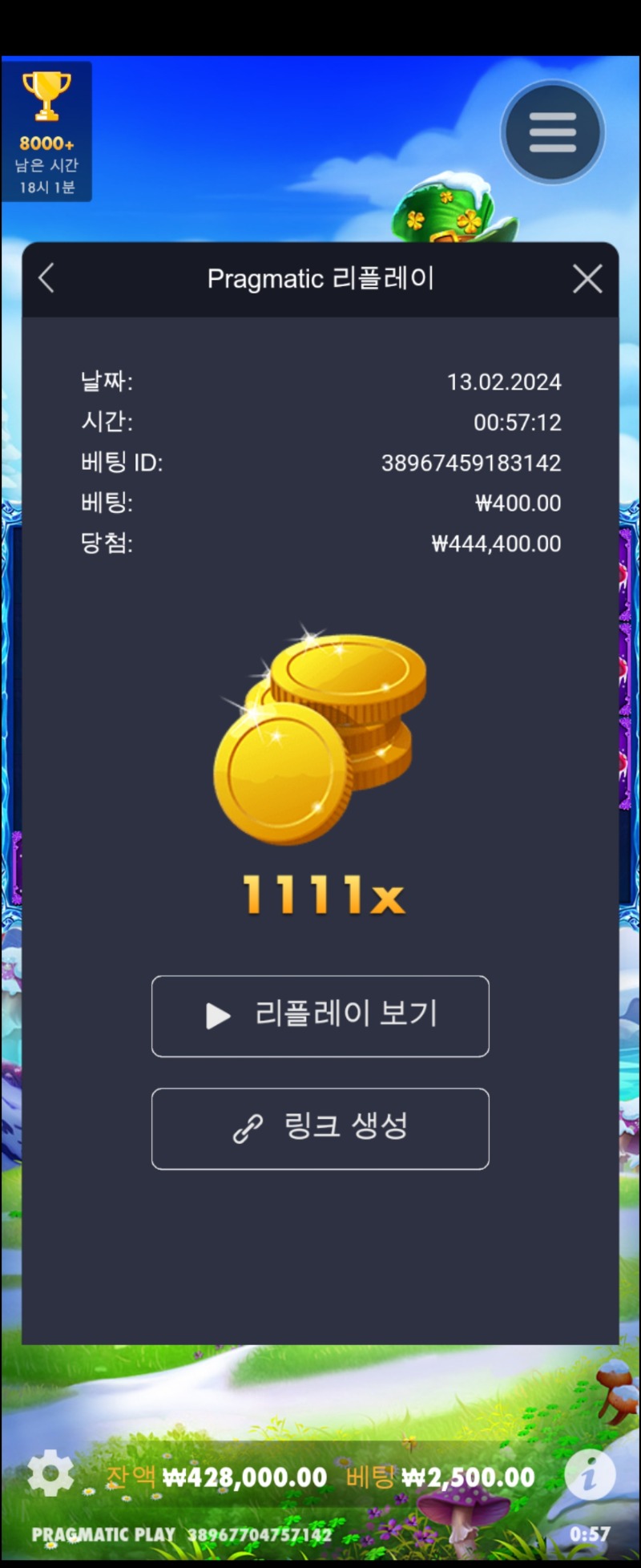Open the hamburger menu
Image resolution: width=641 pixels, height=1568 pixels.
[552, 132]
